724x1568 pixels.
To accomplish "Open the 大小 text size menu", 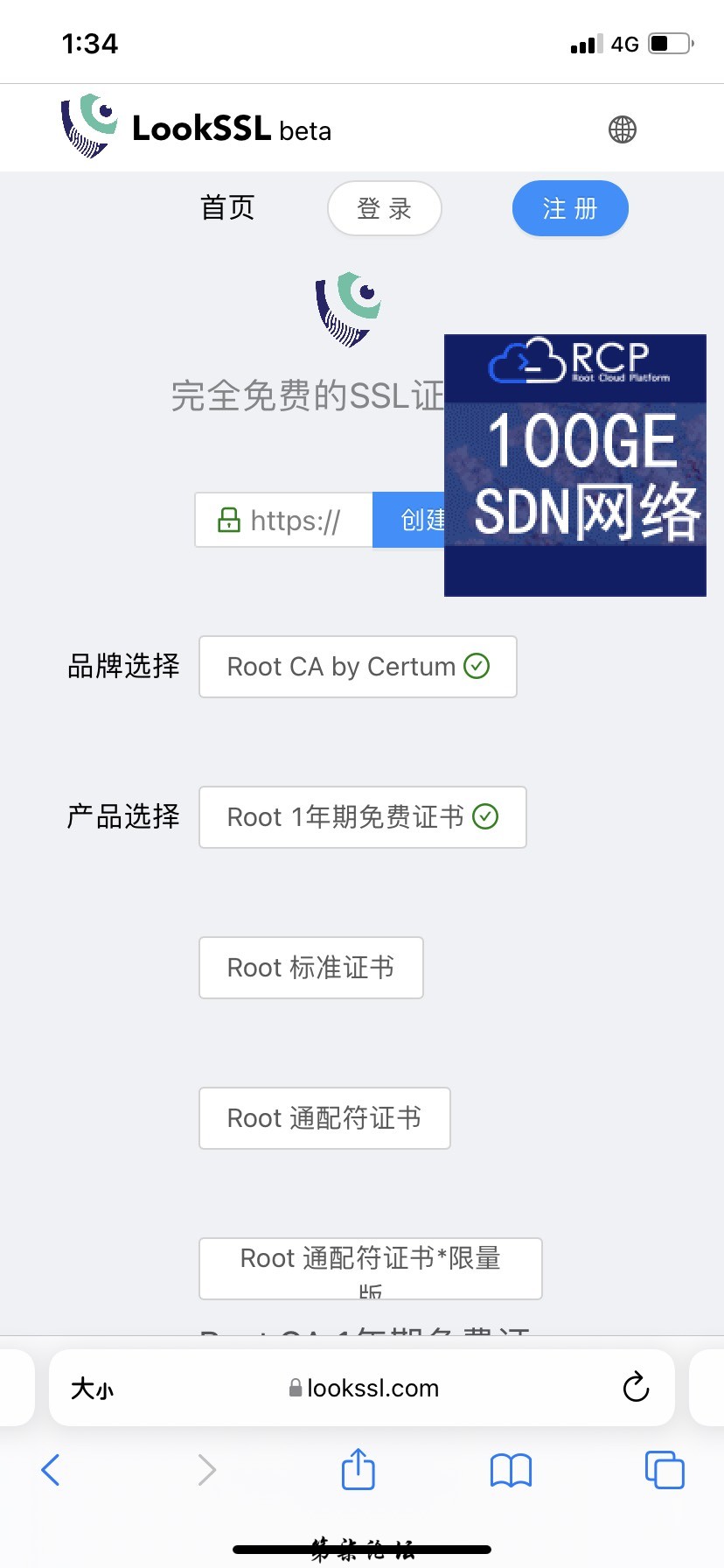I will 92,1389.
